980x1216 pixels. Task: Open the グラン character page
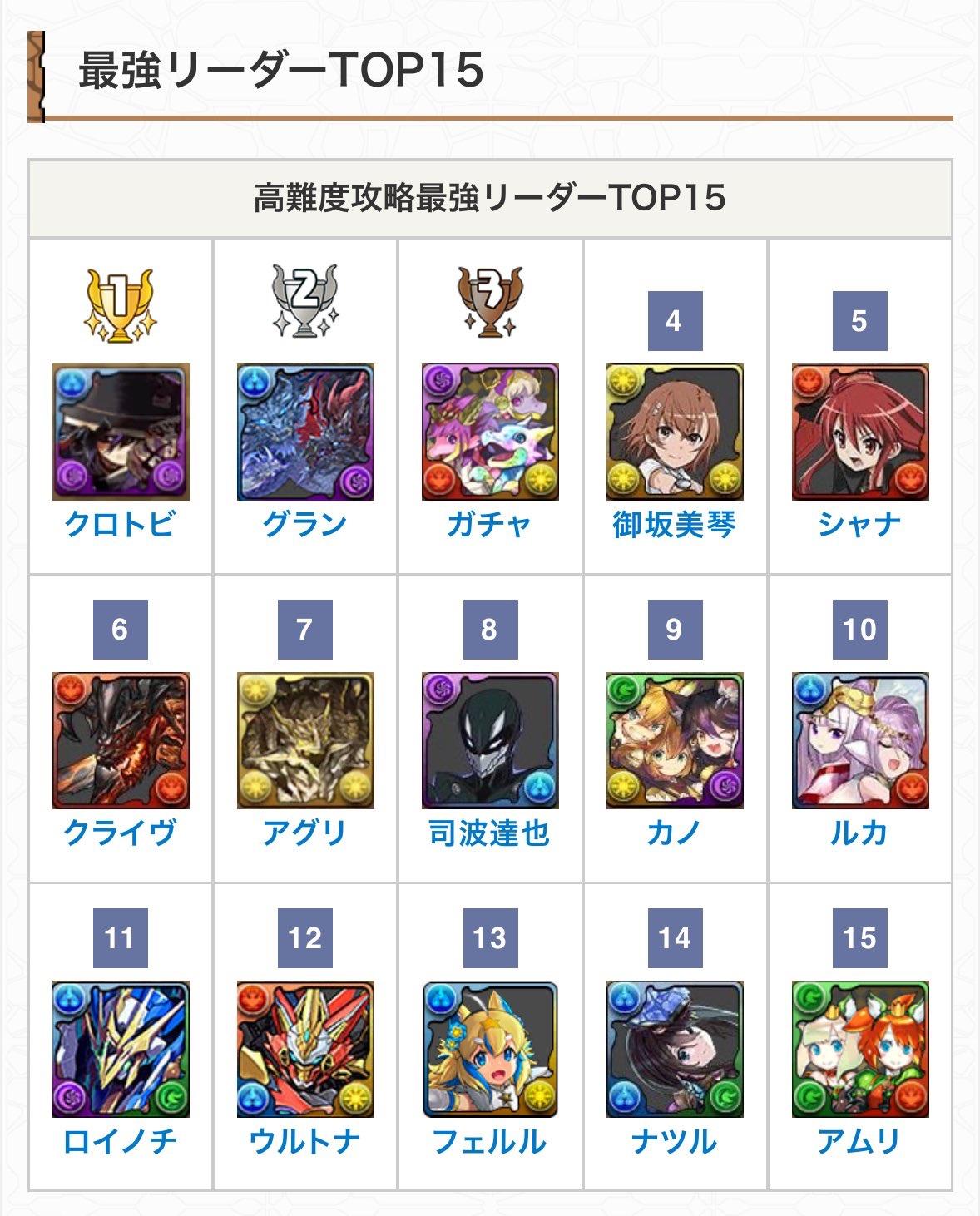[304, 524]
